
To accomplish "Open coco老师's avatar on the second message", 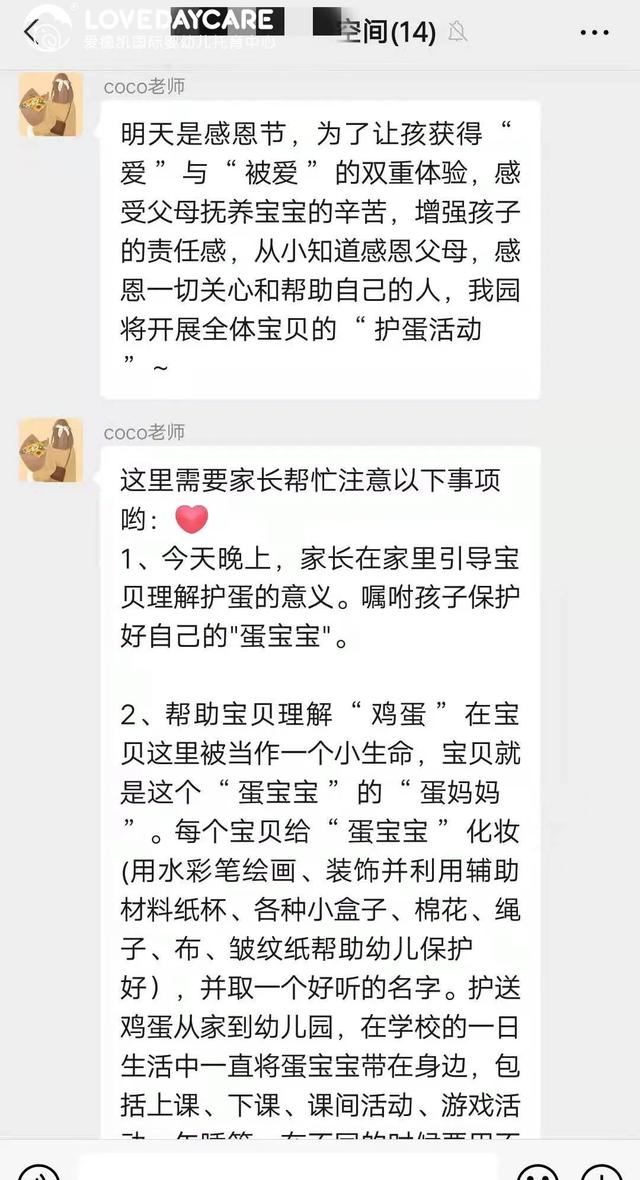I will [51, 450].
